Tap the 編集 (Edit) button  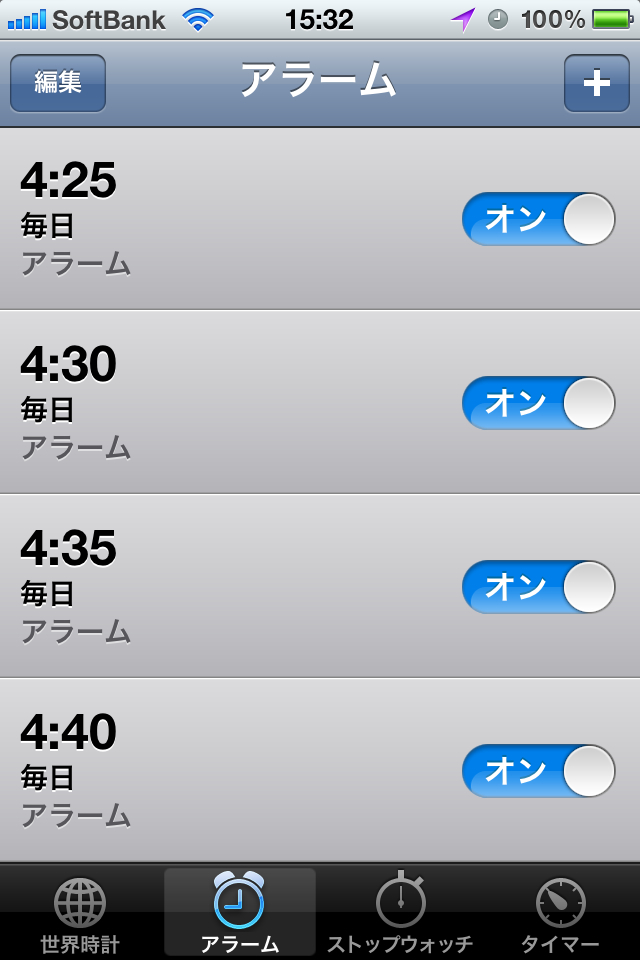[x=58, y=83]
